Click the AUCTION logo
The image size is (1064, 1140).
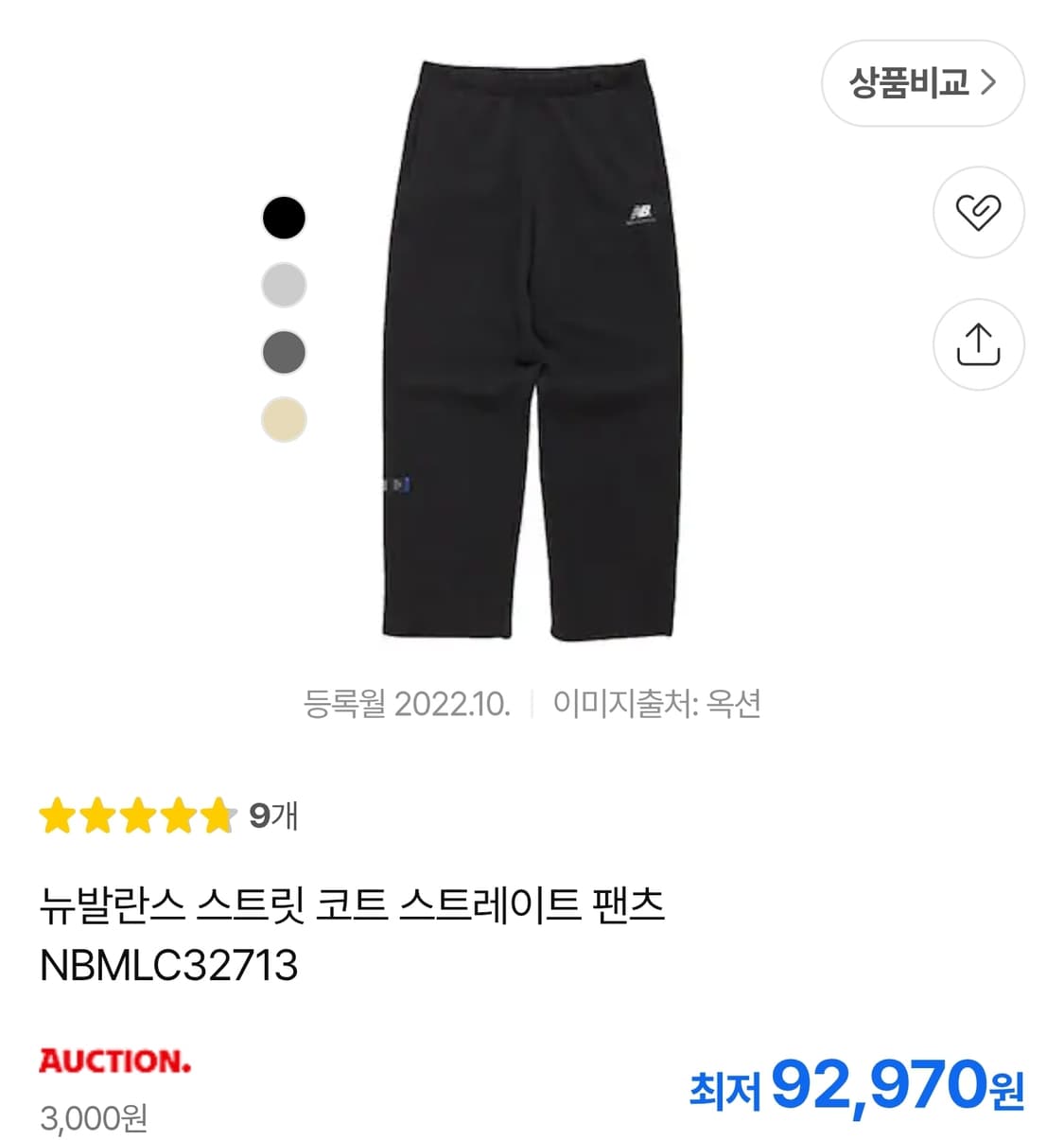click(113, 1061)
